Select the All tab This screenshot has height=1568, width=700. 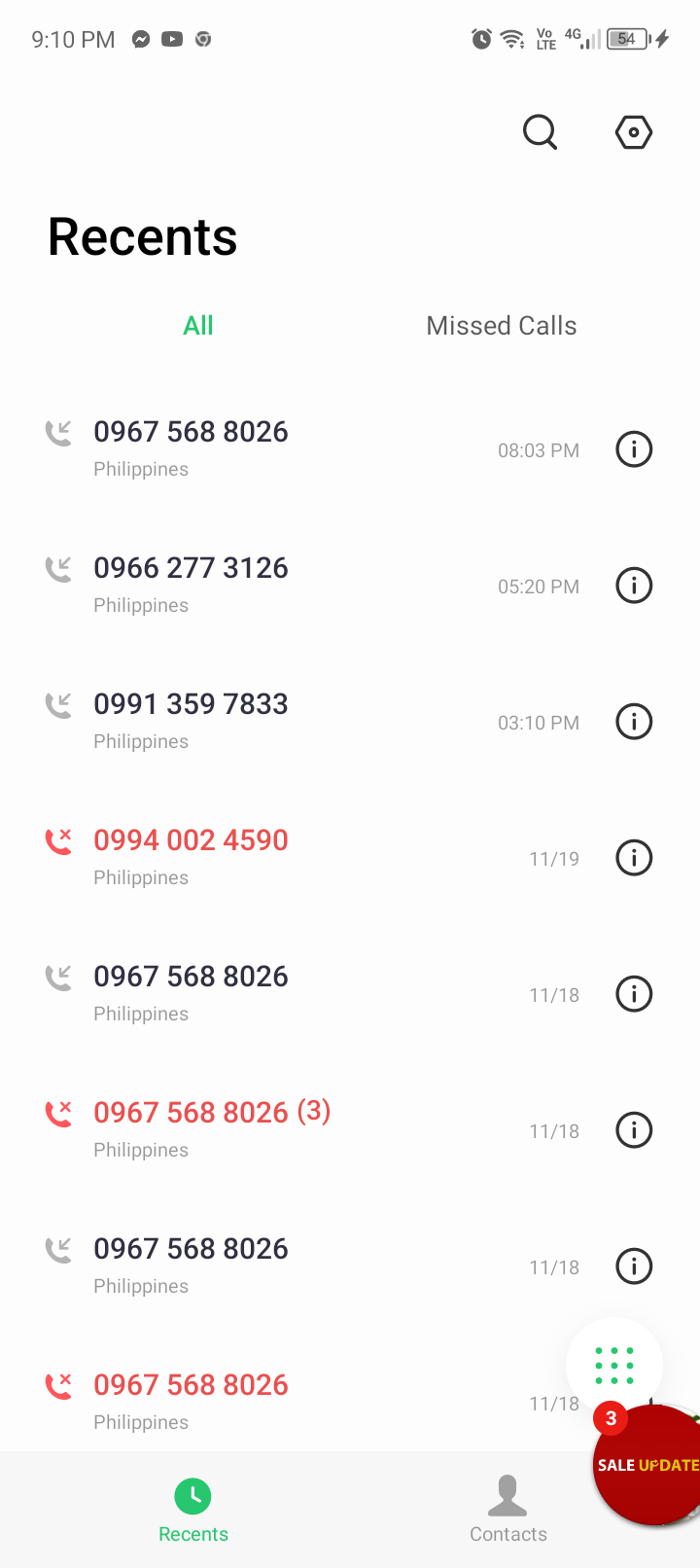coord(198,326)
